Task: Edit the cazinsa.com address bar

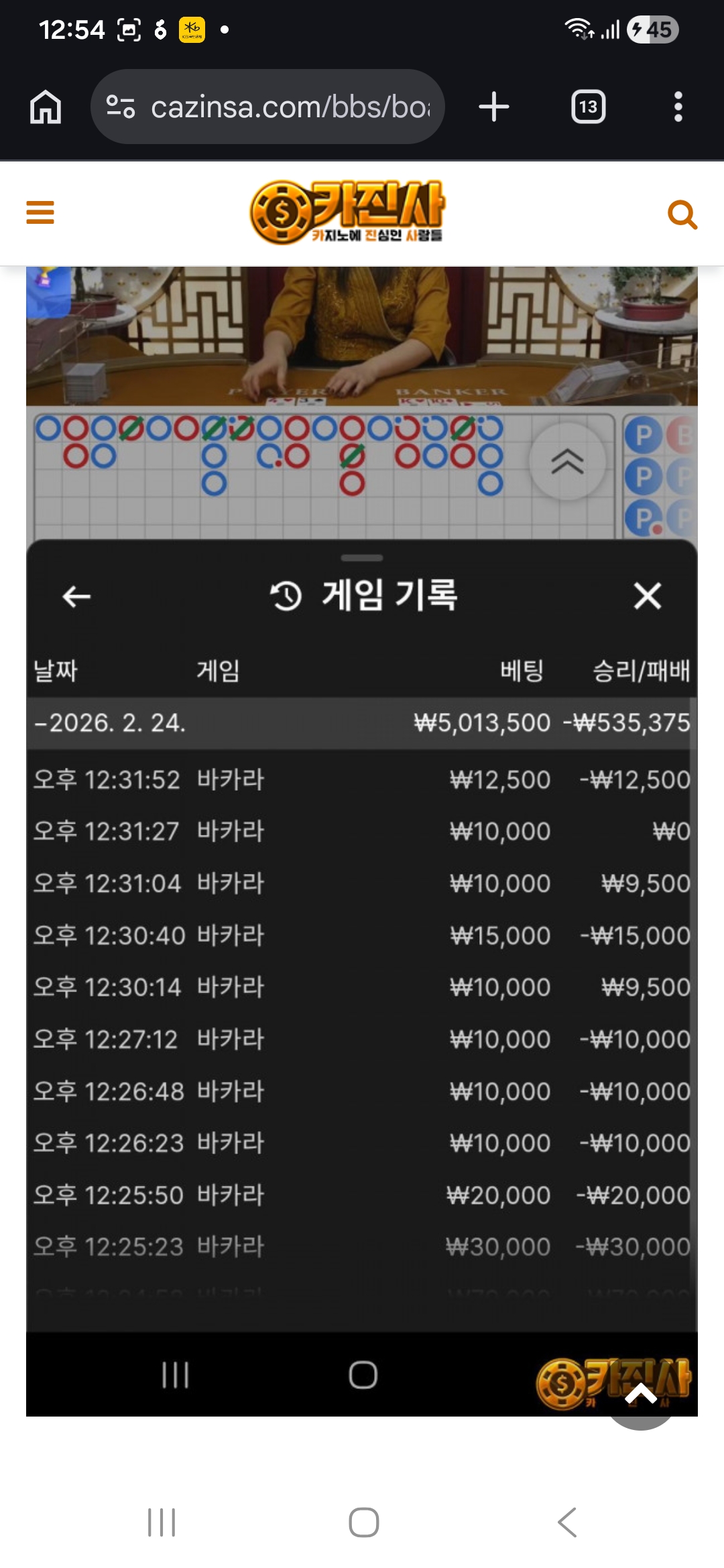Action: [288, 107]
